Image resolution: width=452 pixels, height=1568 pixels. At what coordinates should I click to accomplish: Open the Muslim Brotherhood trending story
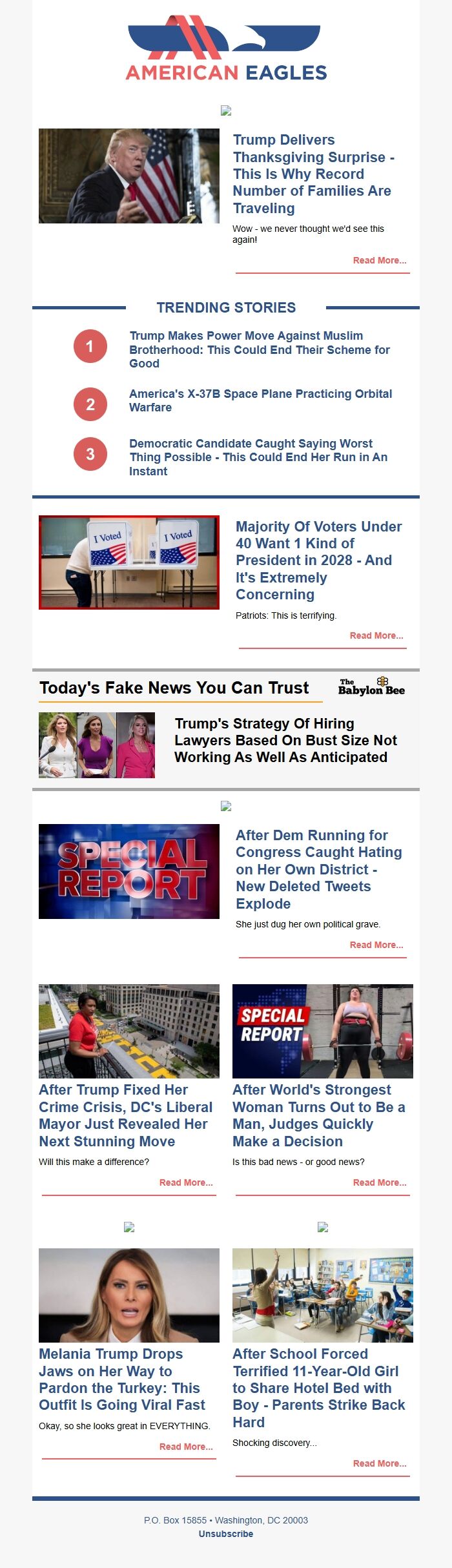(259, 349)
